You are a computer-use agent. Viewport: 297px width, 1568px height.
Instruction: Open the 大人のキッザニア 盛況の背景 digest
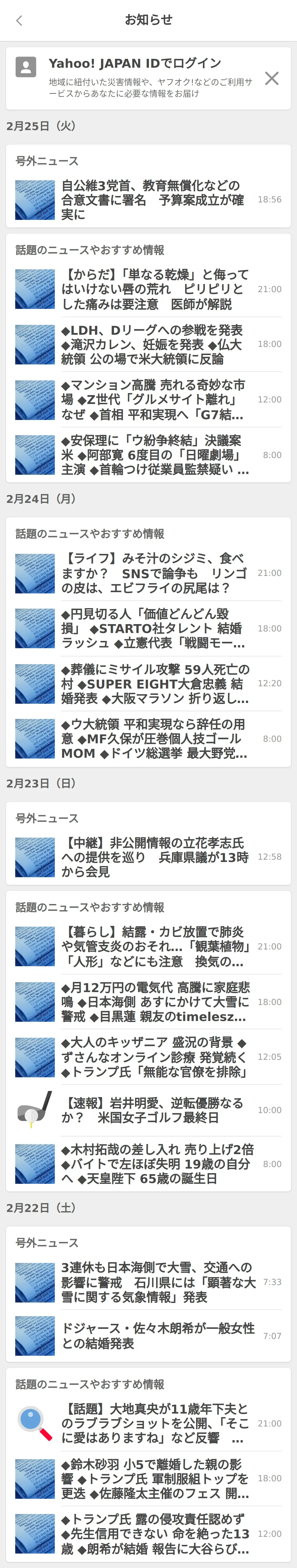click(x=153, y=1057)
